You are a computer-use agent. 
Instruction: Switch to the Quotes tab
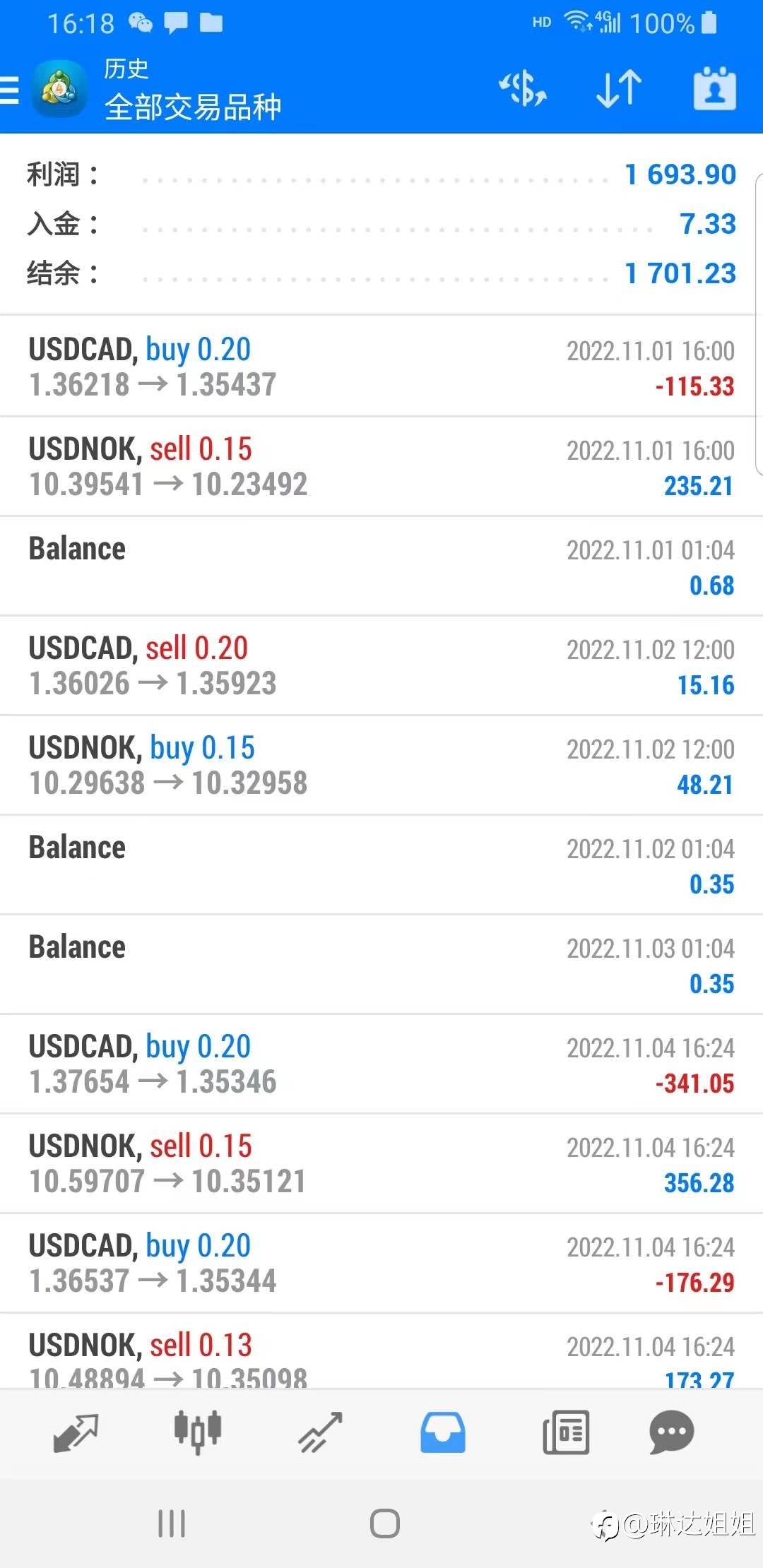coord(76,1432)
